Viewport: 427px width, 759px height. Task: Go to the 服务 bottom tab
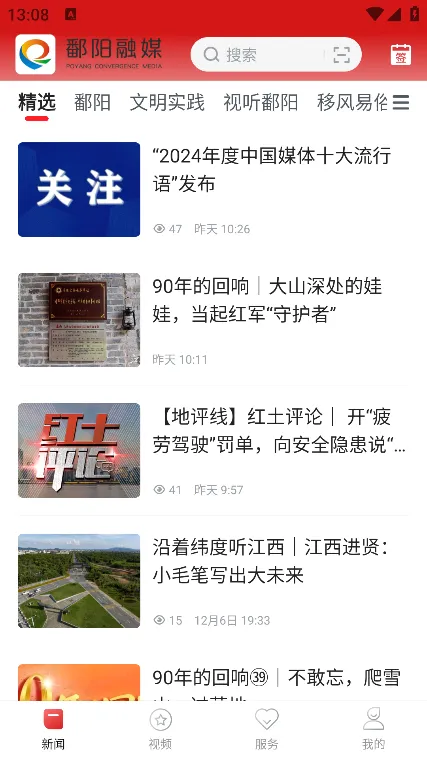coord(267,729)
